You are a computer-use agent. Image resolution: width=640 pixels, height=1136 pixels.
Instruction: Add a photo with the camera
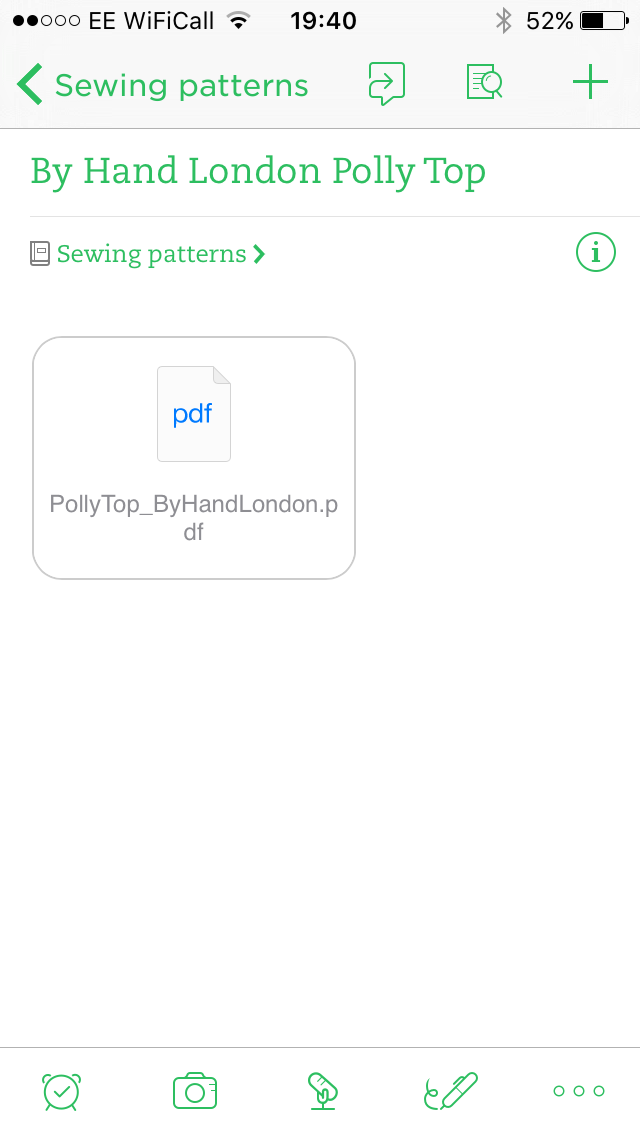(x=194, y=1091)
